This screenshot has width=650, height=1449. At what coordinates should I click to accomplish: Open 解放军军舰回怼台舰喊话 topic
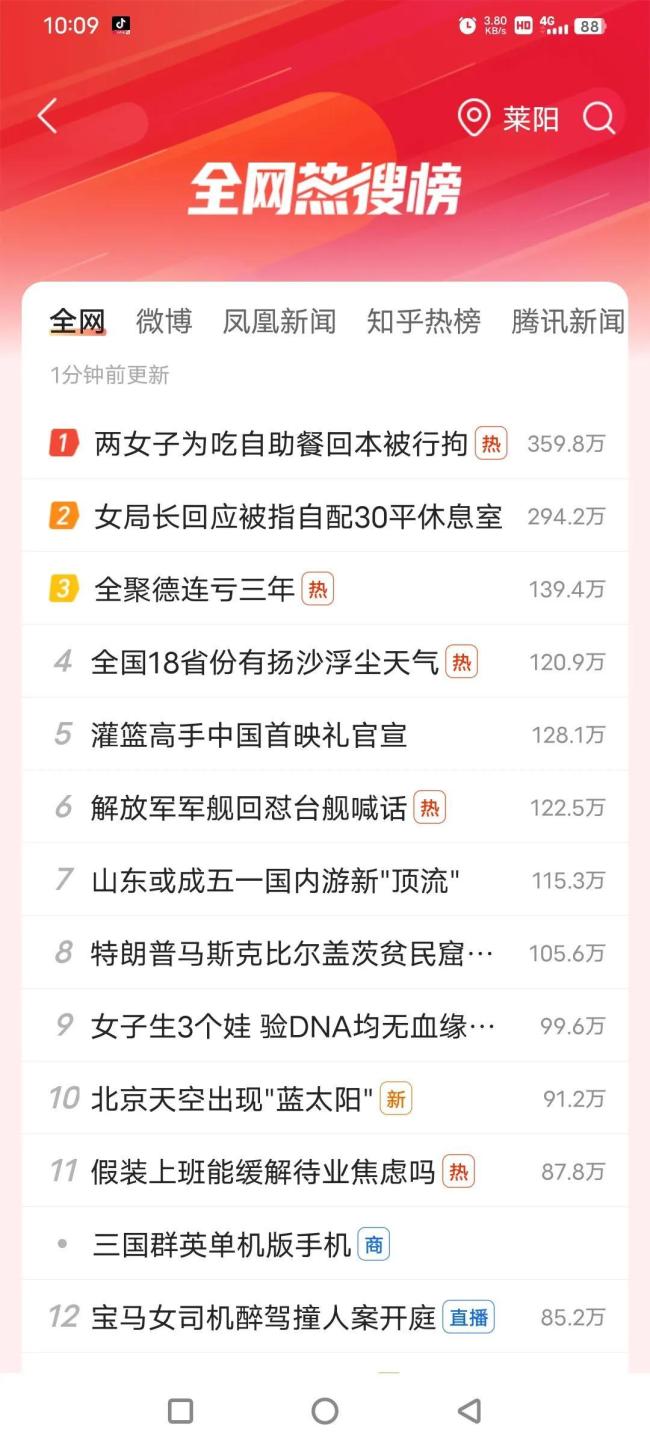pos(249,808)
